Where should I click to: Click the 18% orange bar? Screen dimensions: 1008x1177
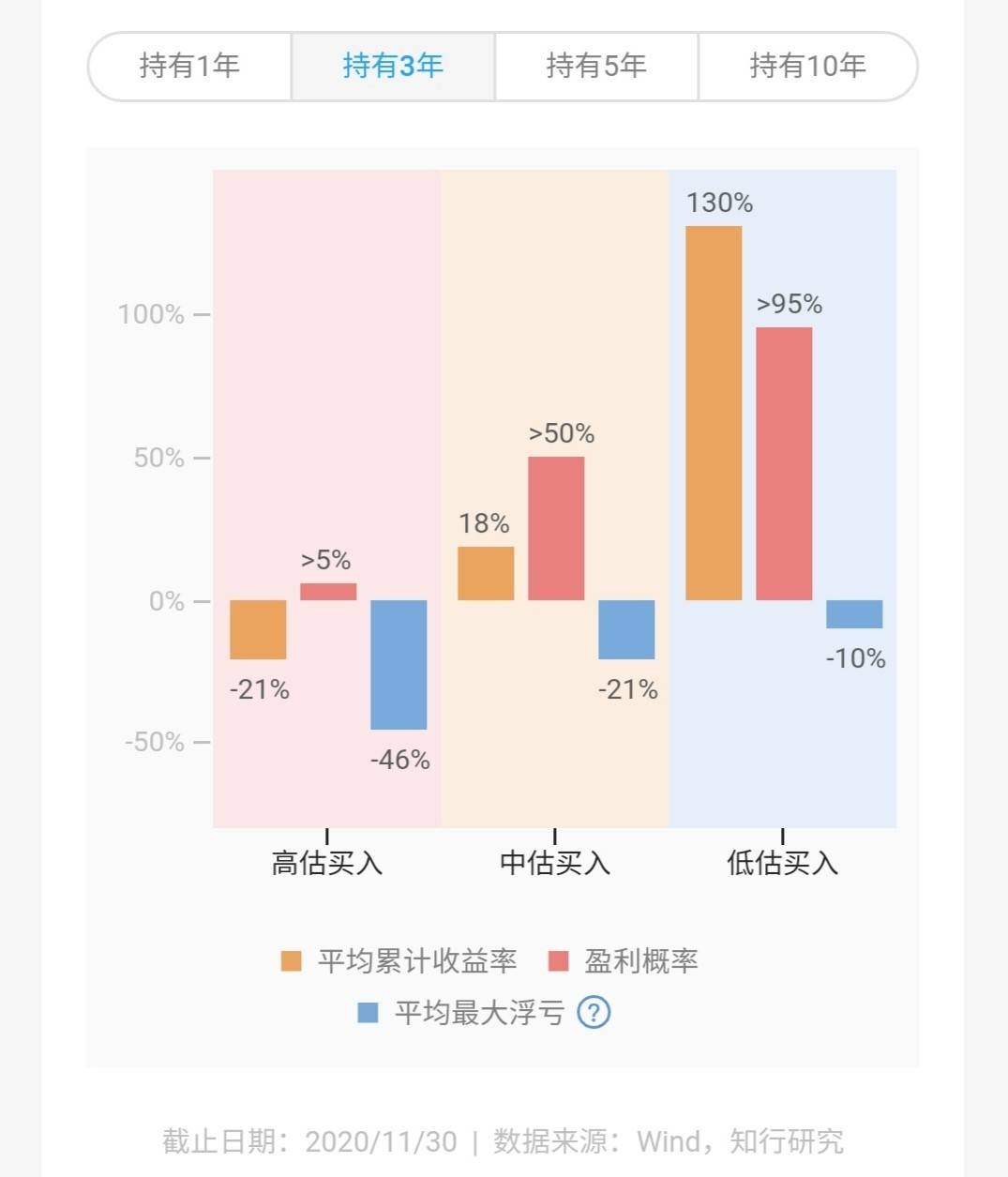click(x=486, y=572)
